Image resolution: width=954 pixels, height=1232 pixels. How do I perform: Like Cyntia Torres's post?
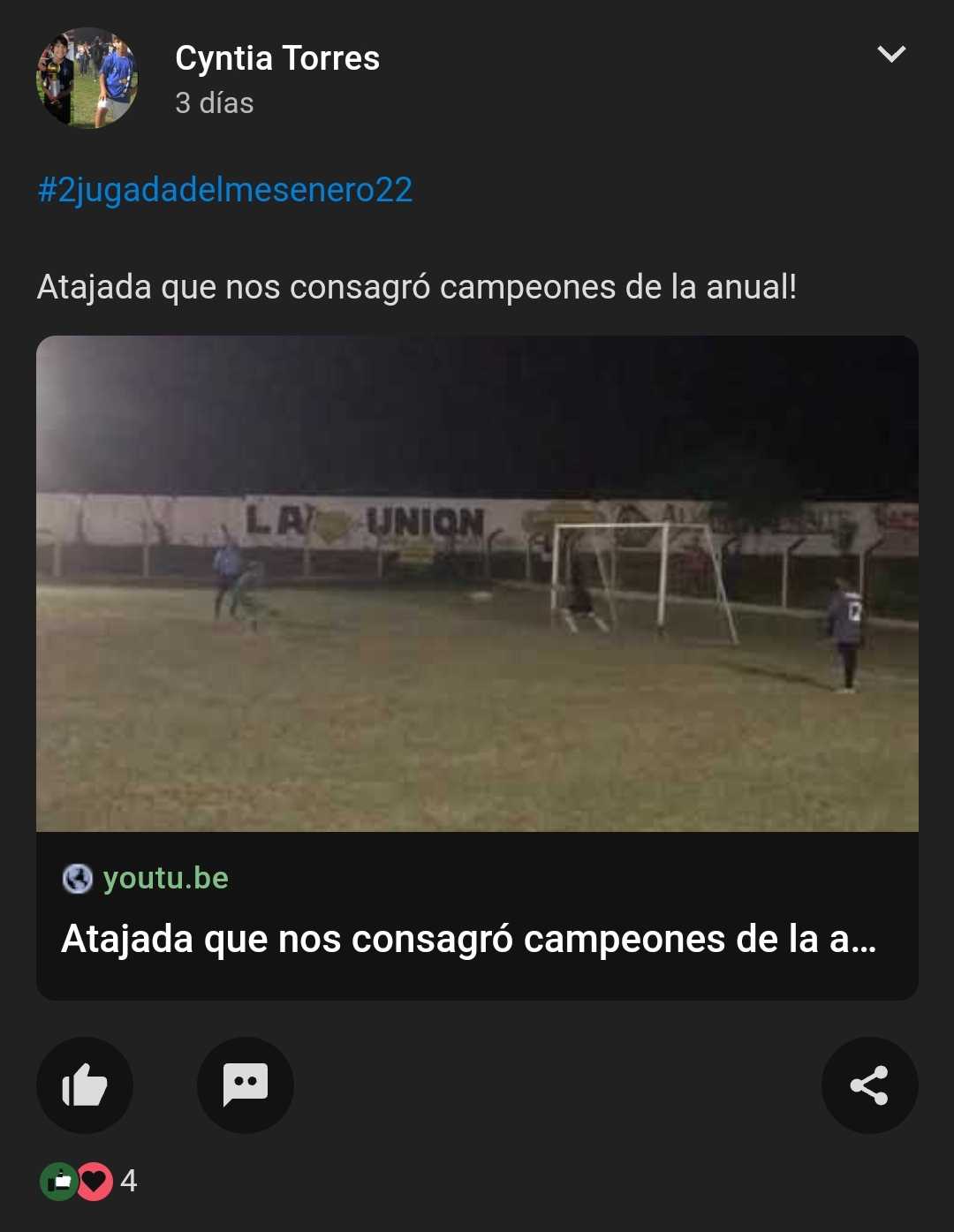(85, 1085)
